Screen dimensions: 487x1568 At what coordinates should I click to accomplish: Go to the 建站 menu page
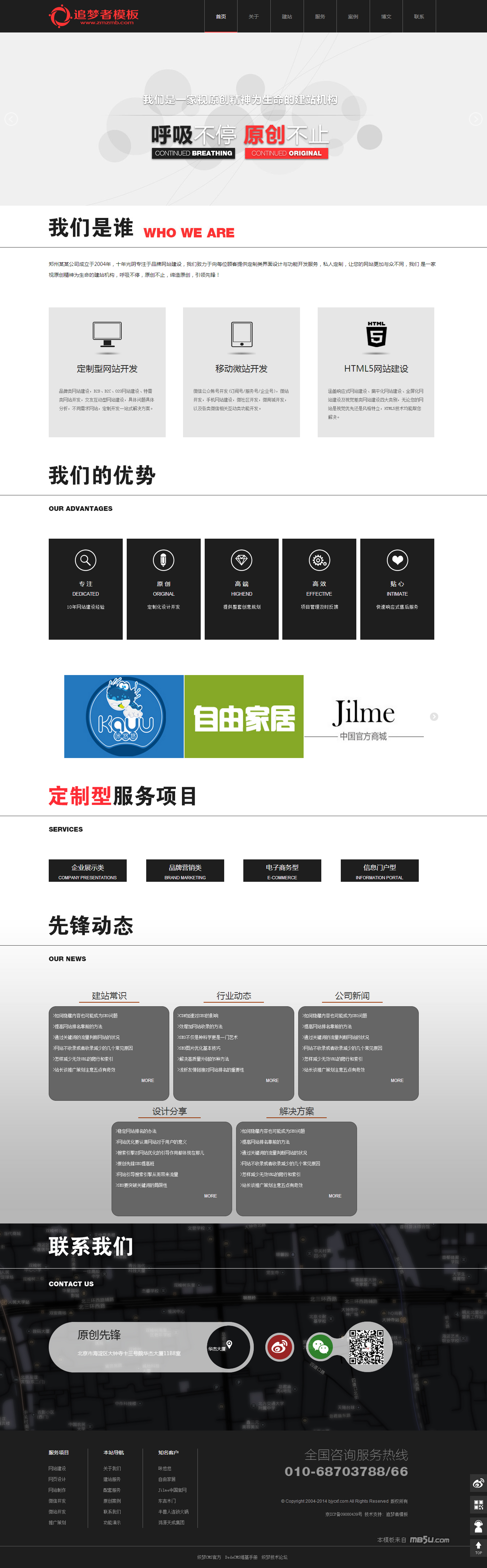(287, 17)
